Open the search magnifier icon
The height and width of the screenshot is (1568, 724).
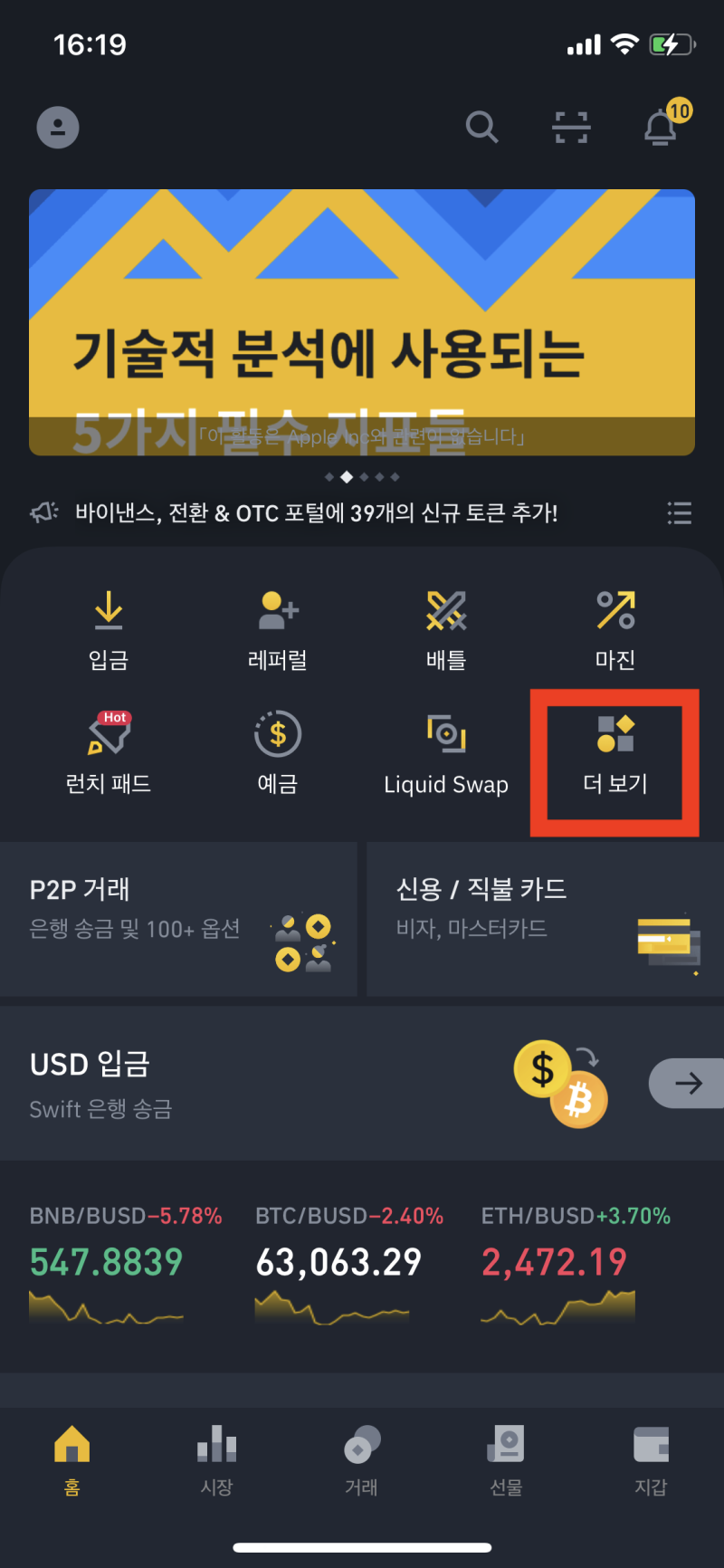481,127
